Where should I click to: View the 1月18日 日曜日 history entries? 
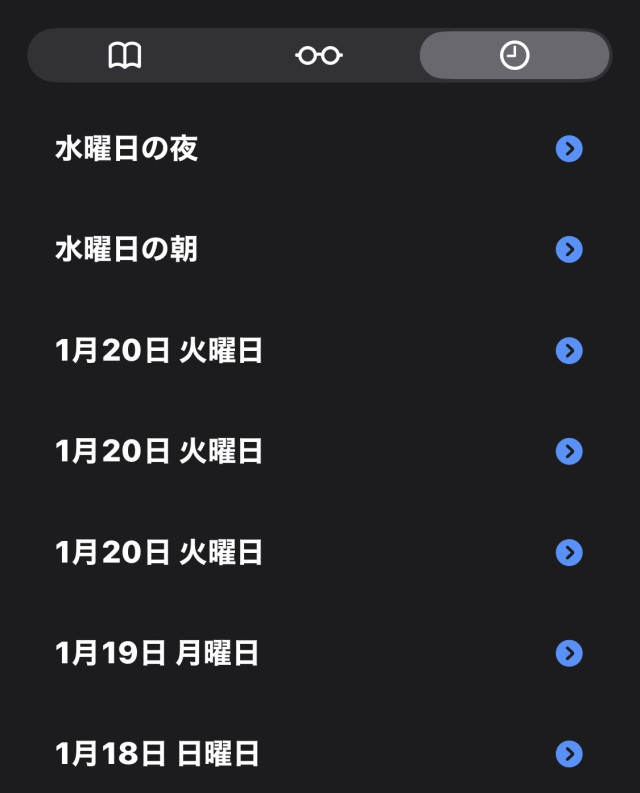coord(568,753)
